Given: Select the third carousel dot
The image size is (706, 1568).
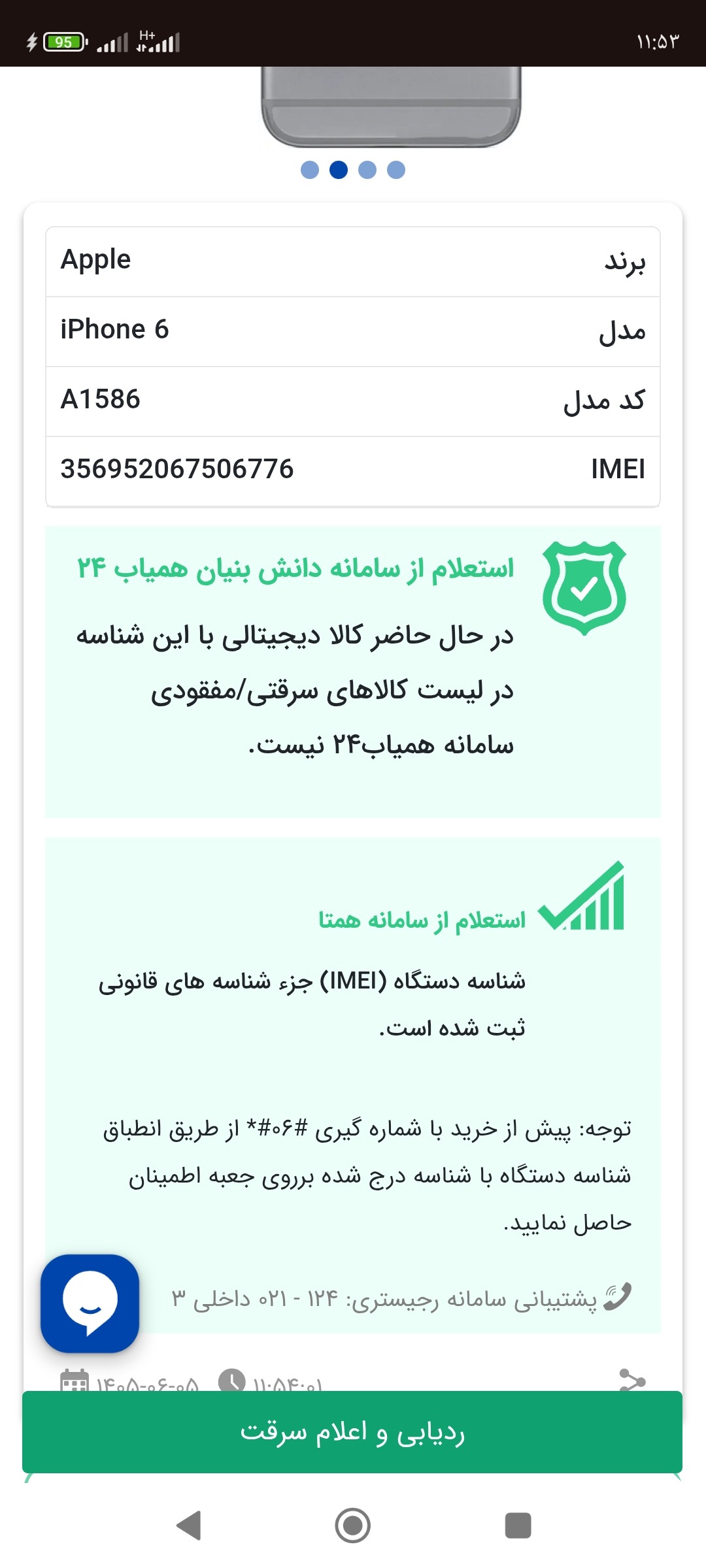Looking at the screenshot, I should (x=367, y=170).
